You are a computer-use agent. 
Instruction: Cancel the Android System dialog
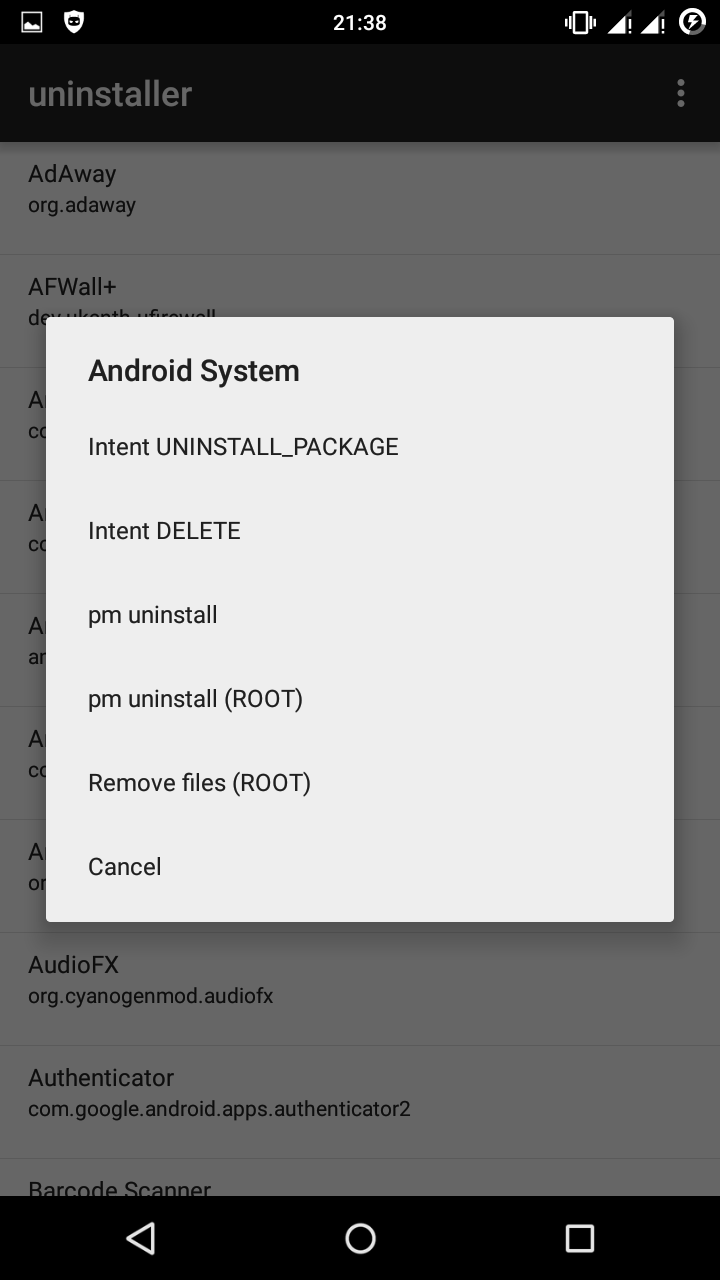[x=360, y=867]
